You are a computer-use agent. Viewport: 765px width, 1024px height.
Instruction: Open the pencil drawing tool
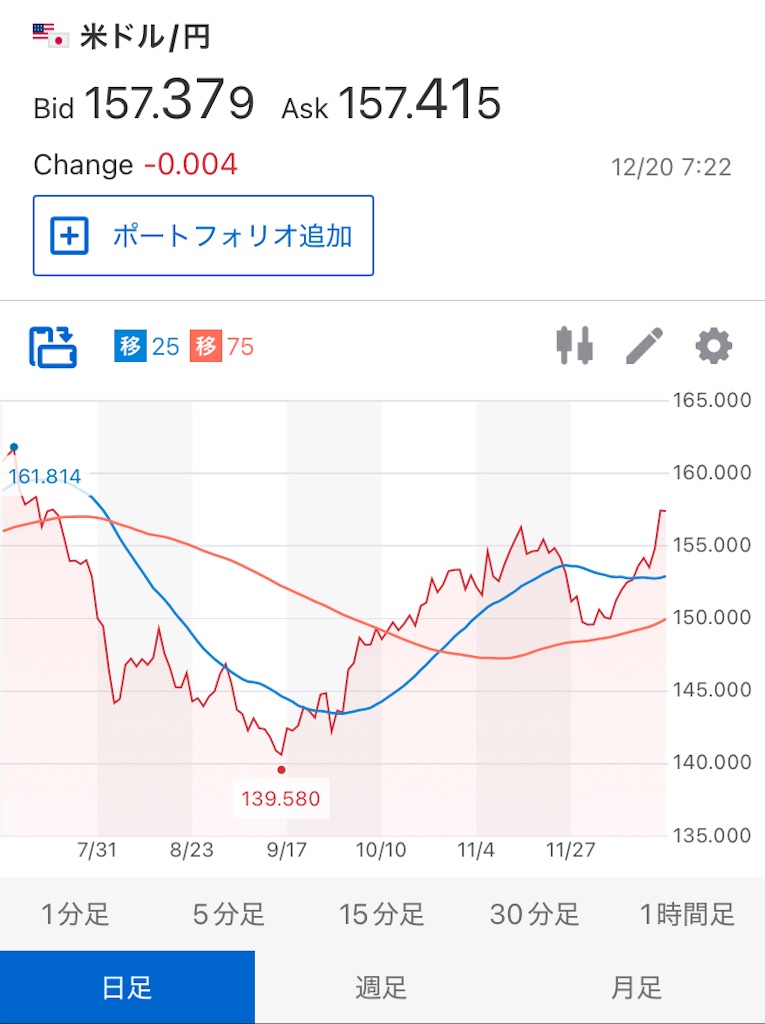pyautogui.click(x=644, y=346)
